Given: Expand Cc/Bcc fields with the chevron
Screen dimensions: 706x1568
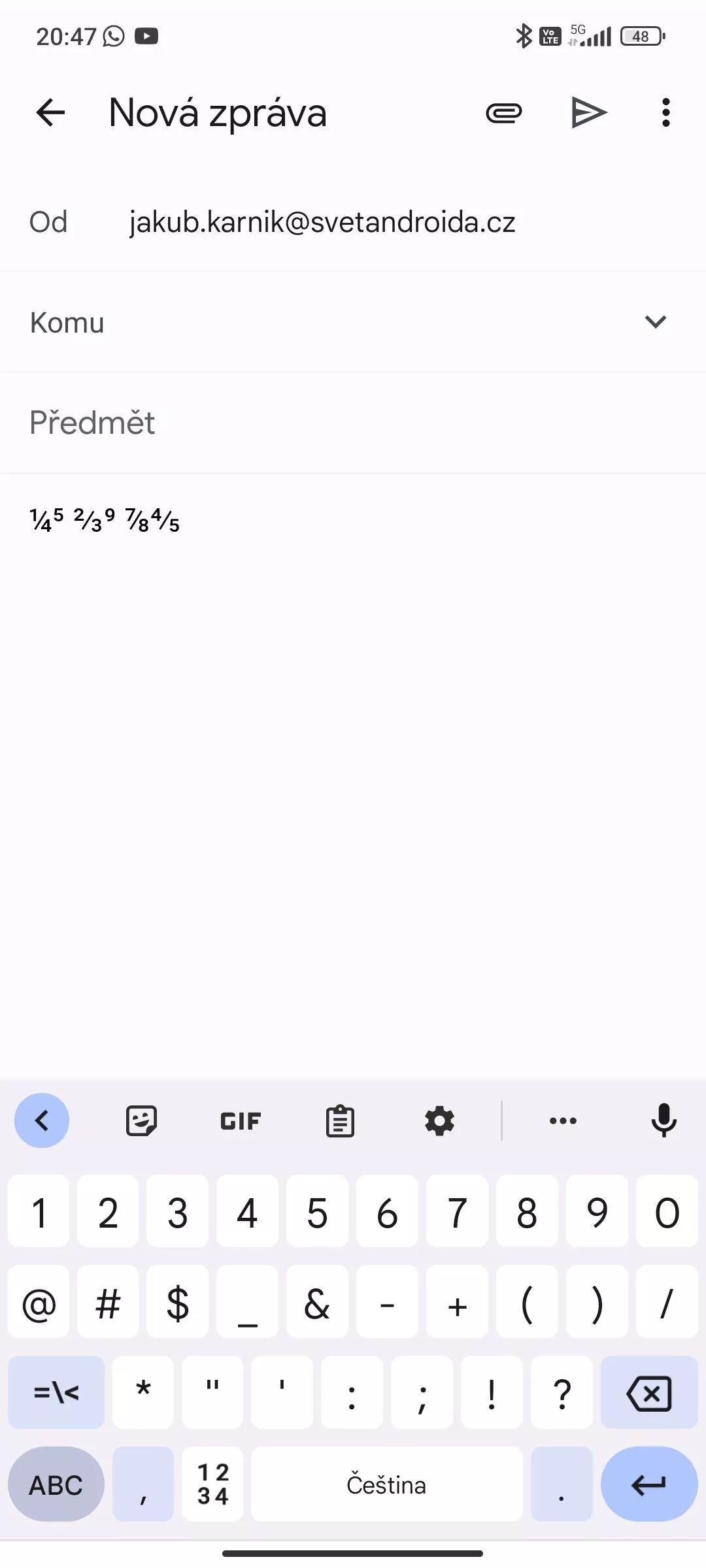Looking at the screenshot, I should point(655,321).
